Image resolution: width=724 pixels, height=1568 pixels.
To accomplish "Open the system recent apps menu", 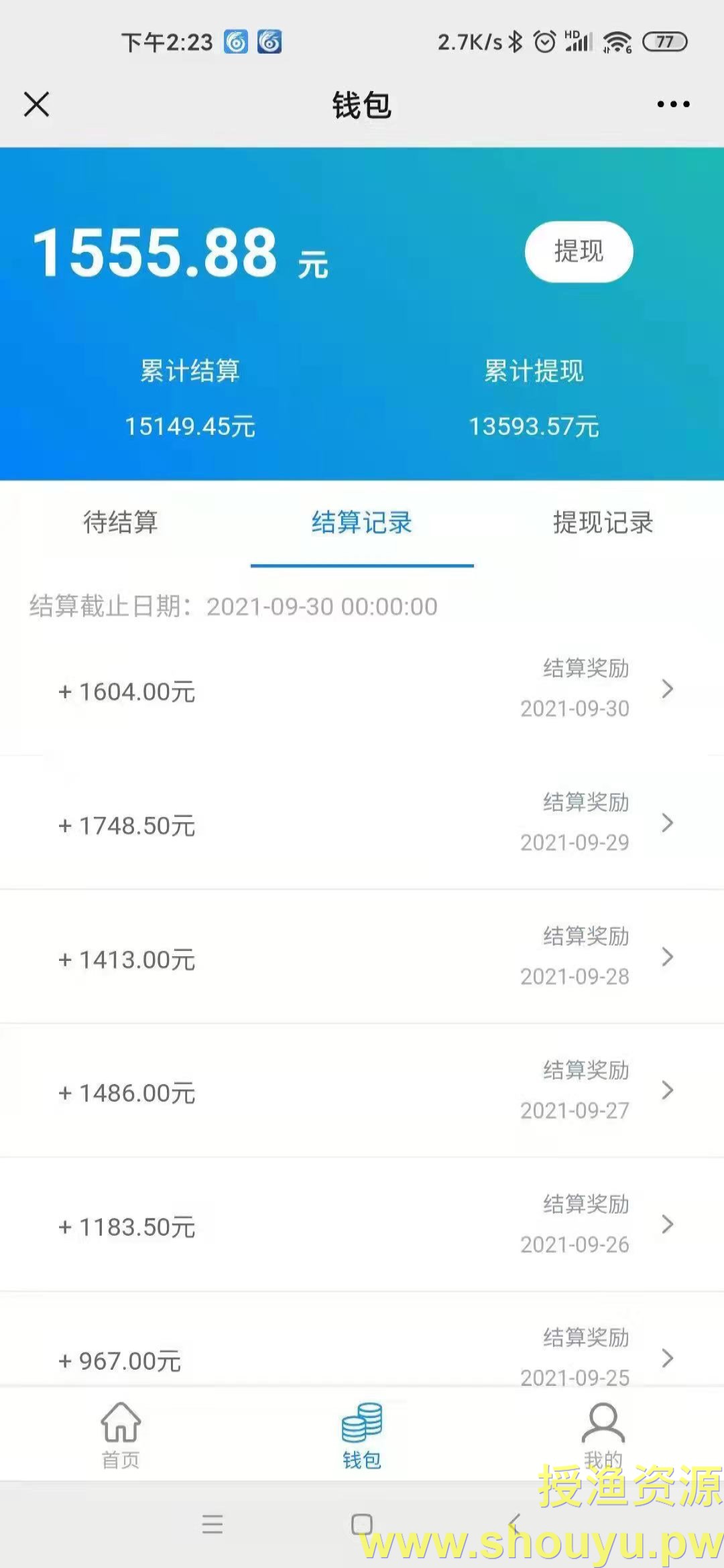I will [213, 1524].
